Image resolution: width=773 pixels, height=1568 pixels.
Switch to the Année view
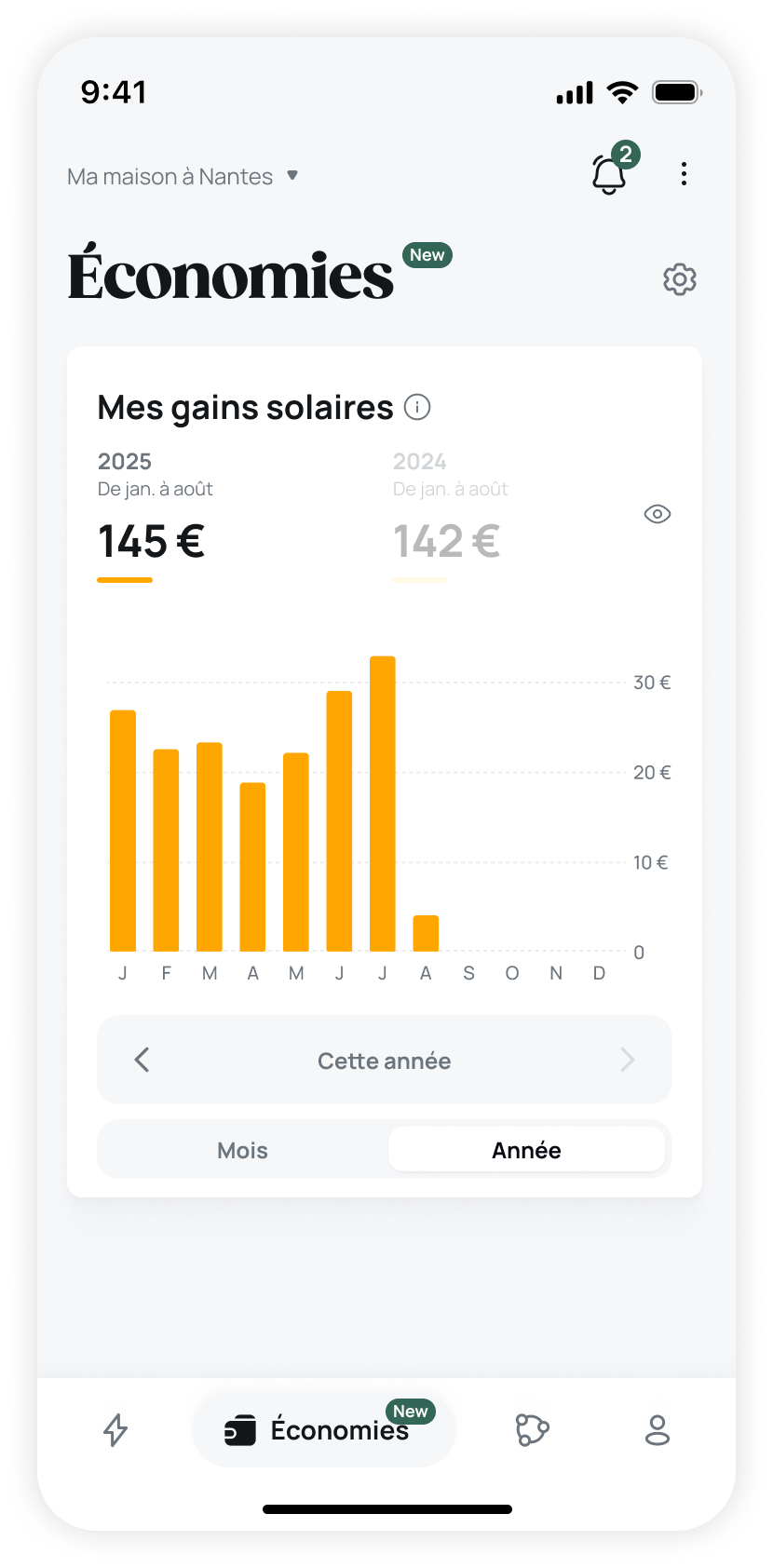[x=526, y=1150]
